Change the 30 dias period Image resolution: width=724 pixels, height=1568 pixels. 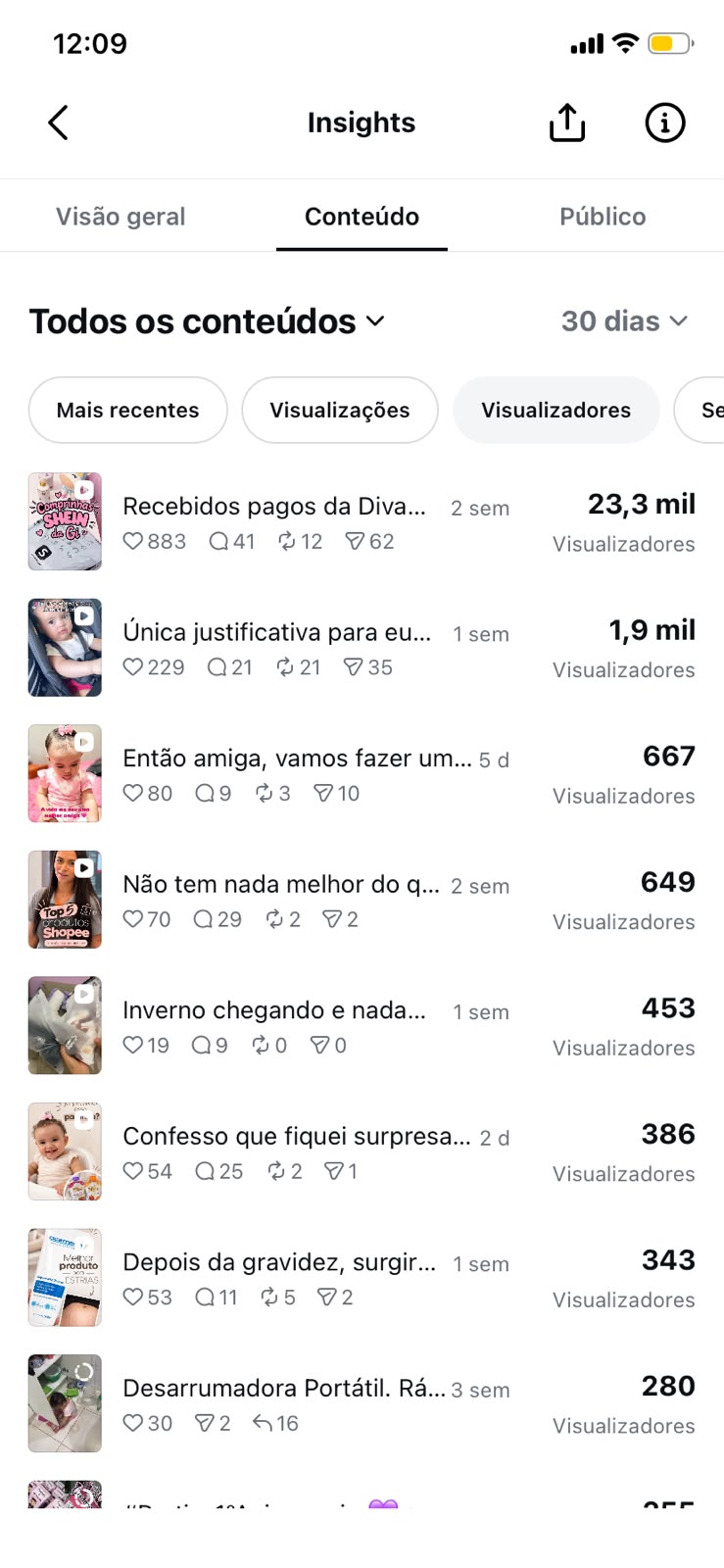[x=625, y=321]
